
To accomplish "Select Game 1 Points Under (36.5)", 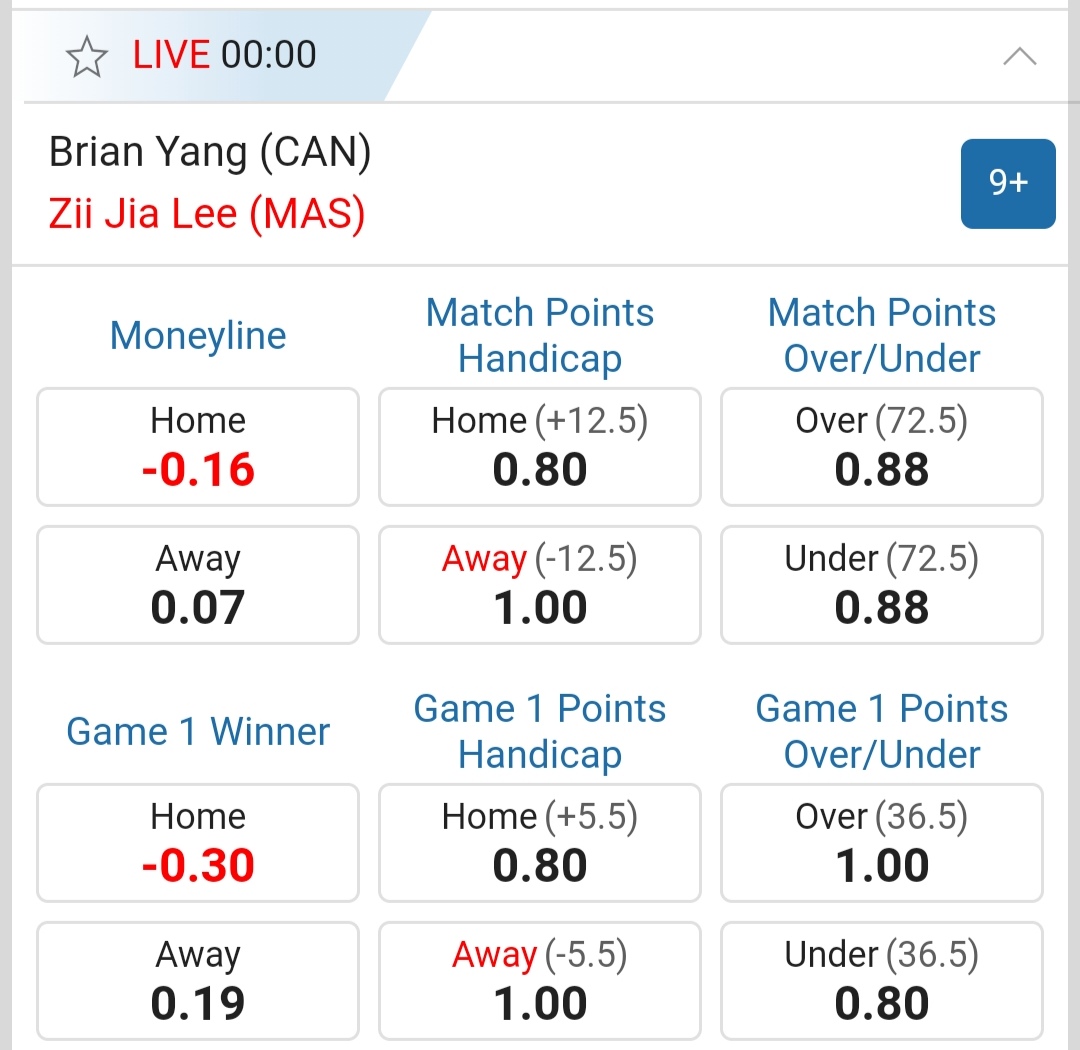I will point(881,981).
